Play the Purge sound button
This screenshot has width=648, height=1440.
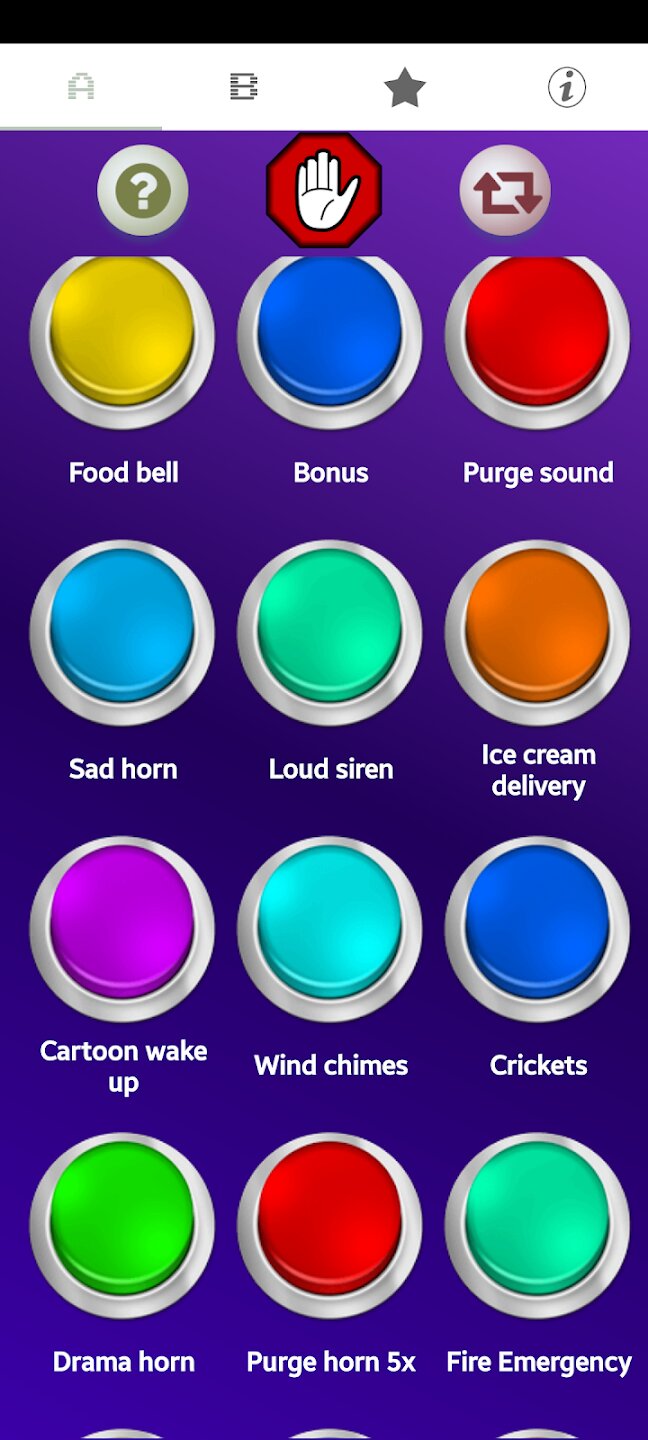(537, 336)
